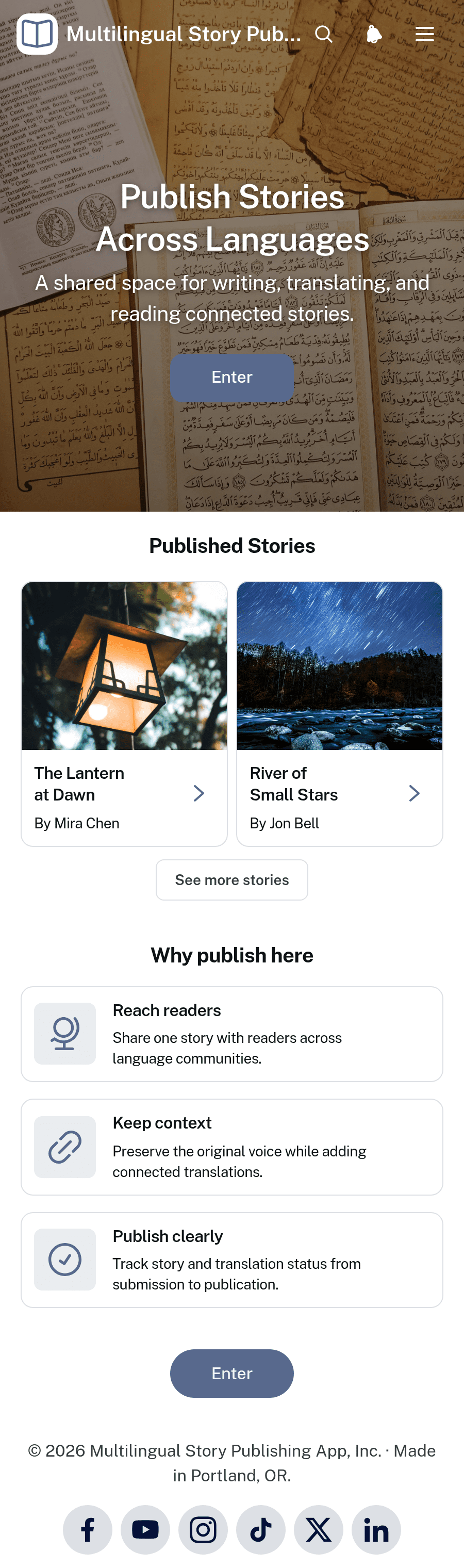Open the YouTube channel link
Viewport: 464px width, 1568px height.
coord(145,1530)
